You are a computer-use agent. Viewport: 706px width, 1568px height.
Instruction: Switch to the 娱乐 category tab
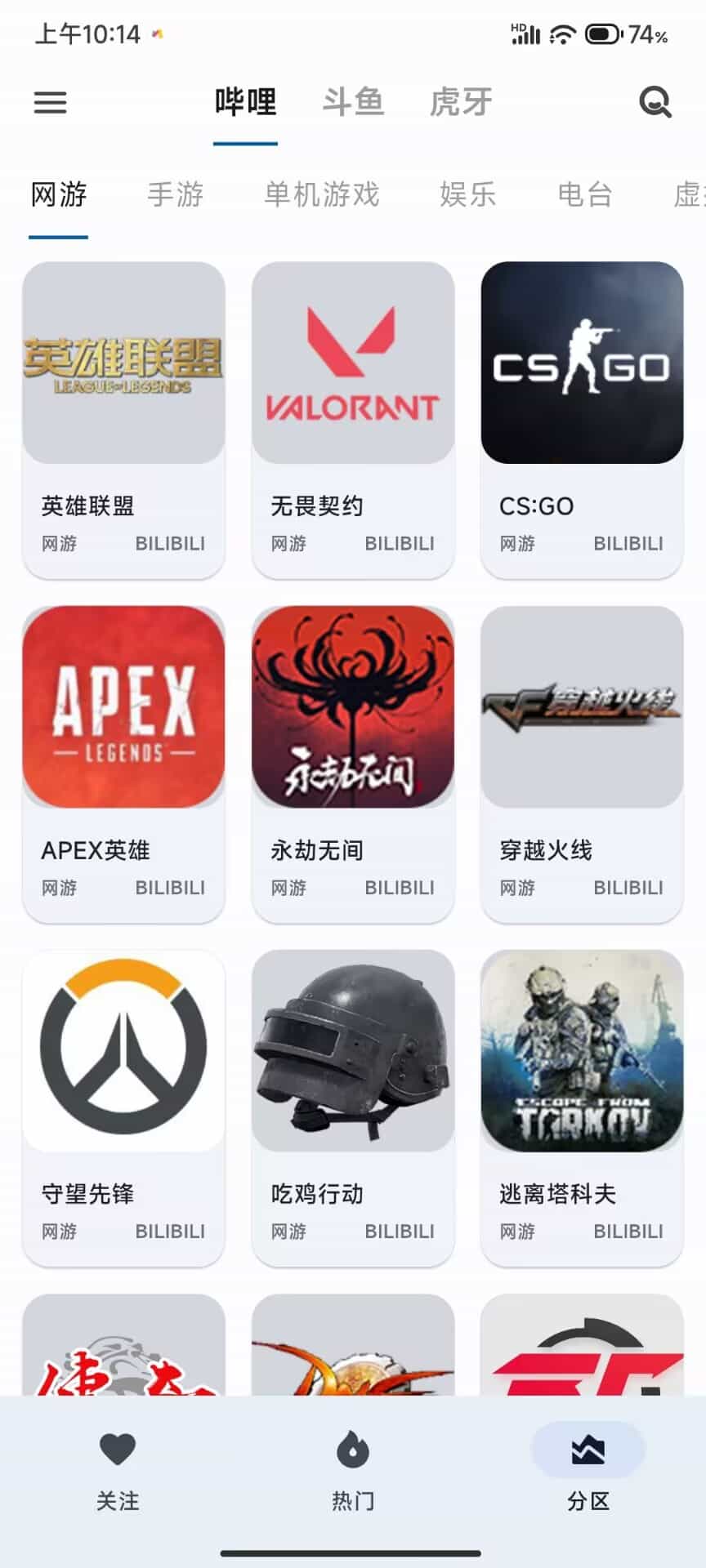click(x=467, y=195)
